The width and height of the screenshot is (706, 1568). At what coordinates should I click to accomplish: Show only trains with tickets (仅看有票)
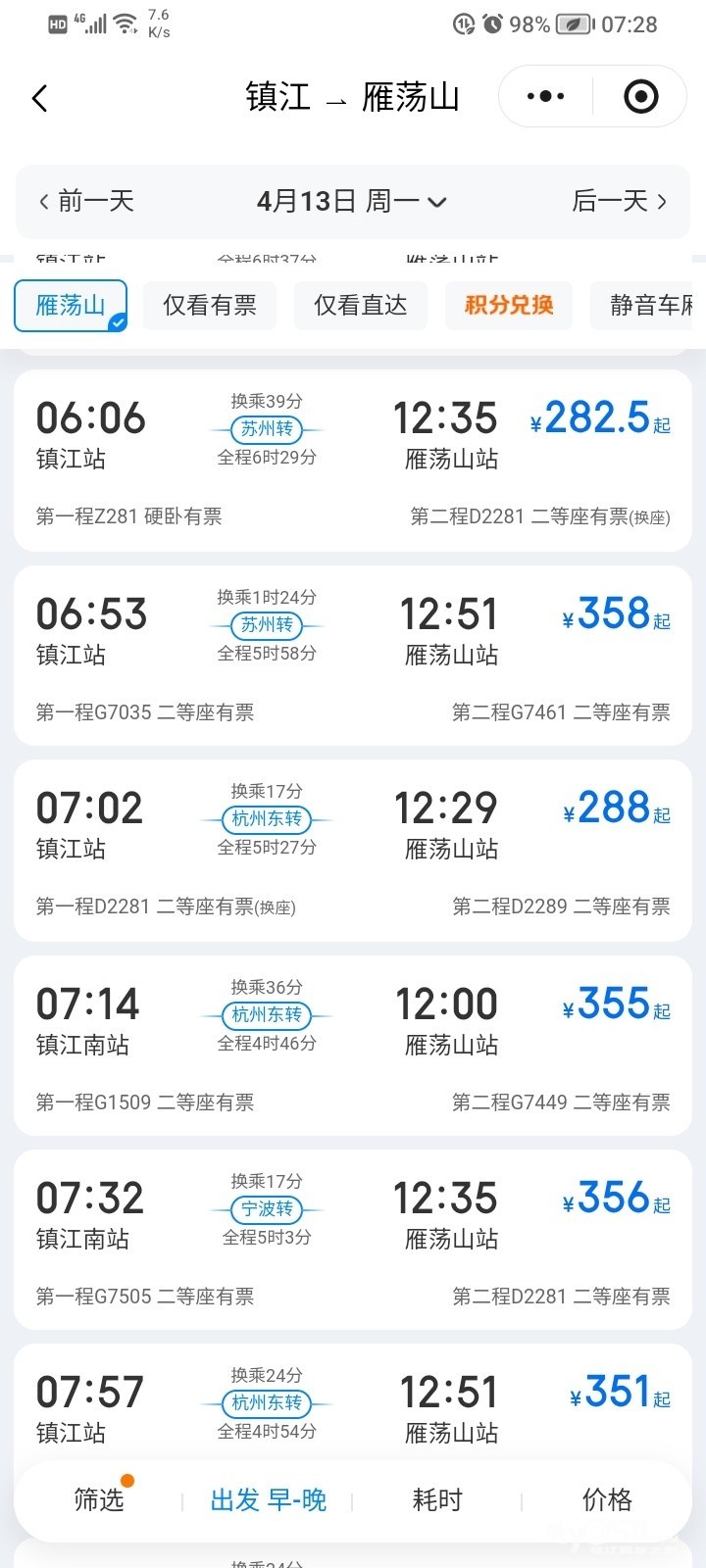point(210,306)
